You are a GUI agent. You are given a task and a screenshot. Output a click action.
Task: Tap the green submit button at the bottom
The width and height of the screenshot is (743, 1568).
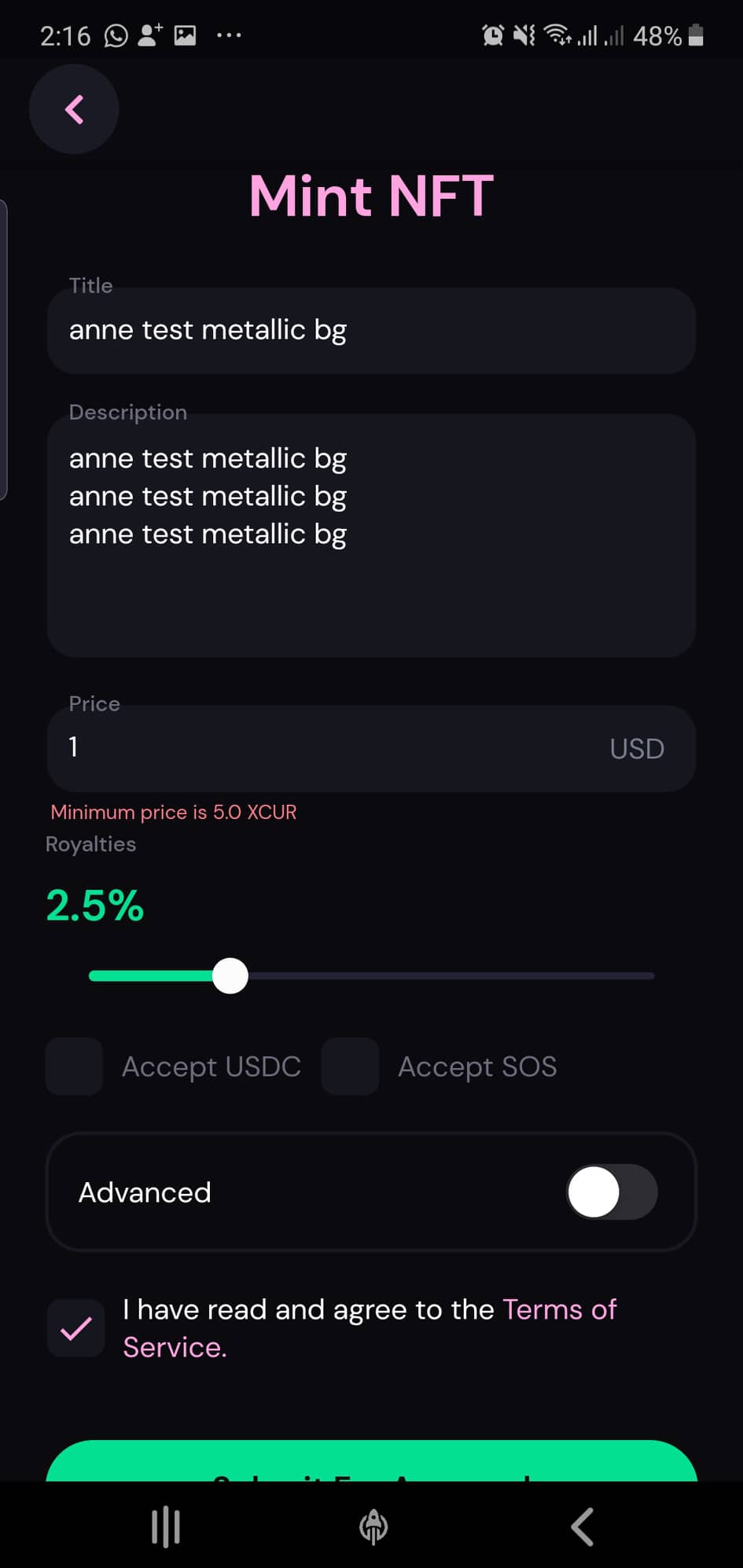(371, 1466)
